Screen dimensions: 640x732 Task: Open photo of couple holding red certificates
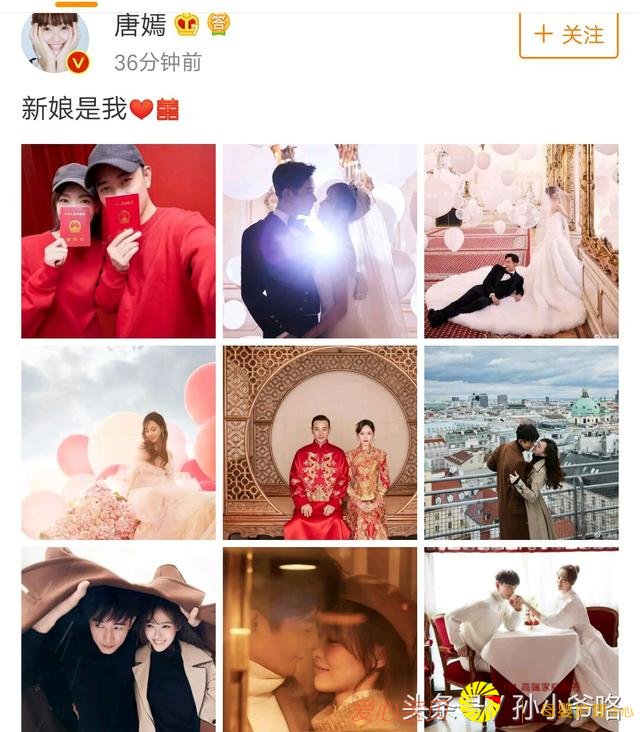pos(118,241)
